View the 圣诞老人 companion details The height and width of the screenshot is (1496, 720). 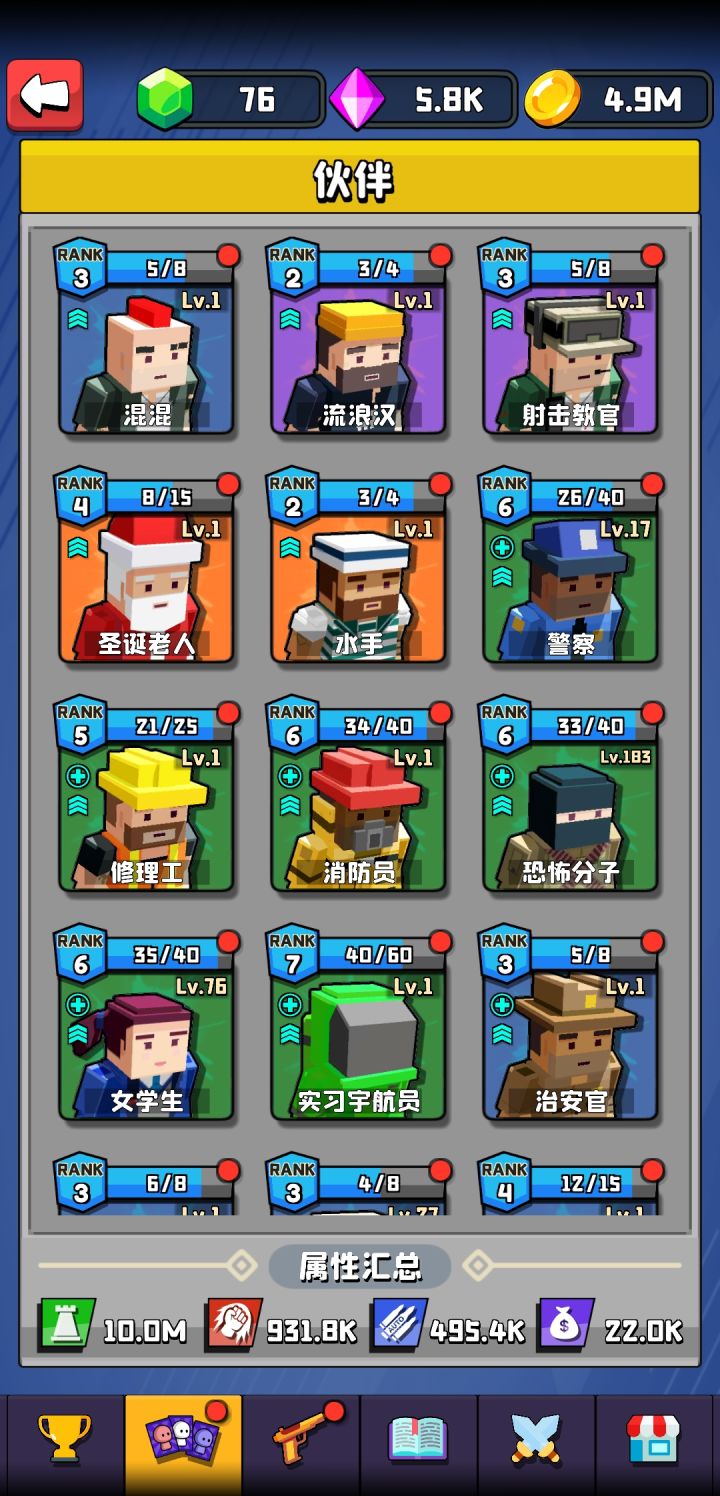click(x=146, y=567)
